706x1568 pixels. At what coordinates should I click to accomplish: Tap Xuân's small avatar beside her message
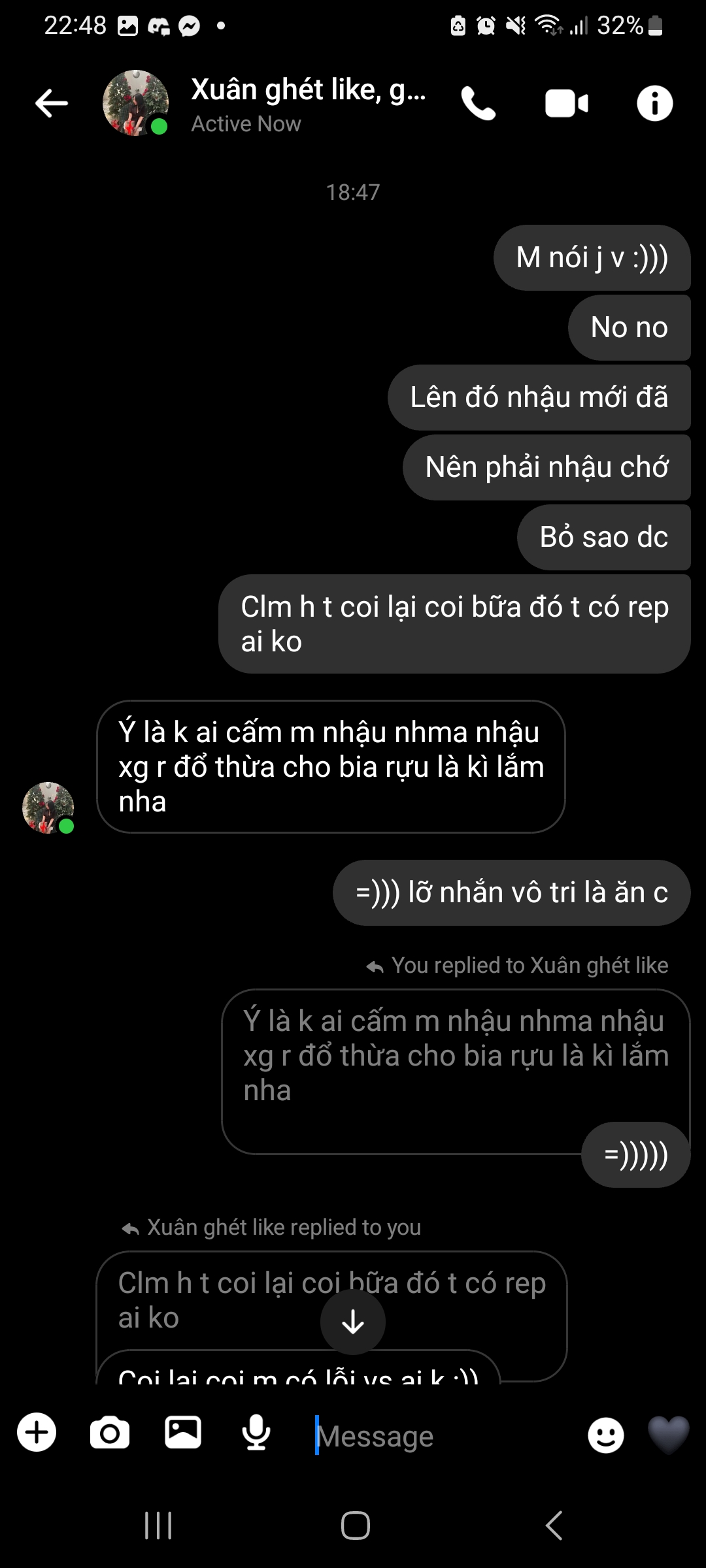click(x=48, y=808)
